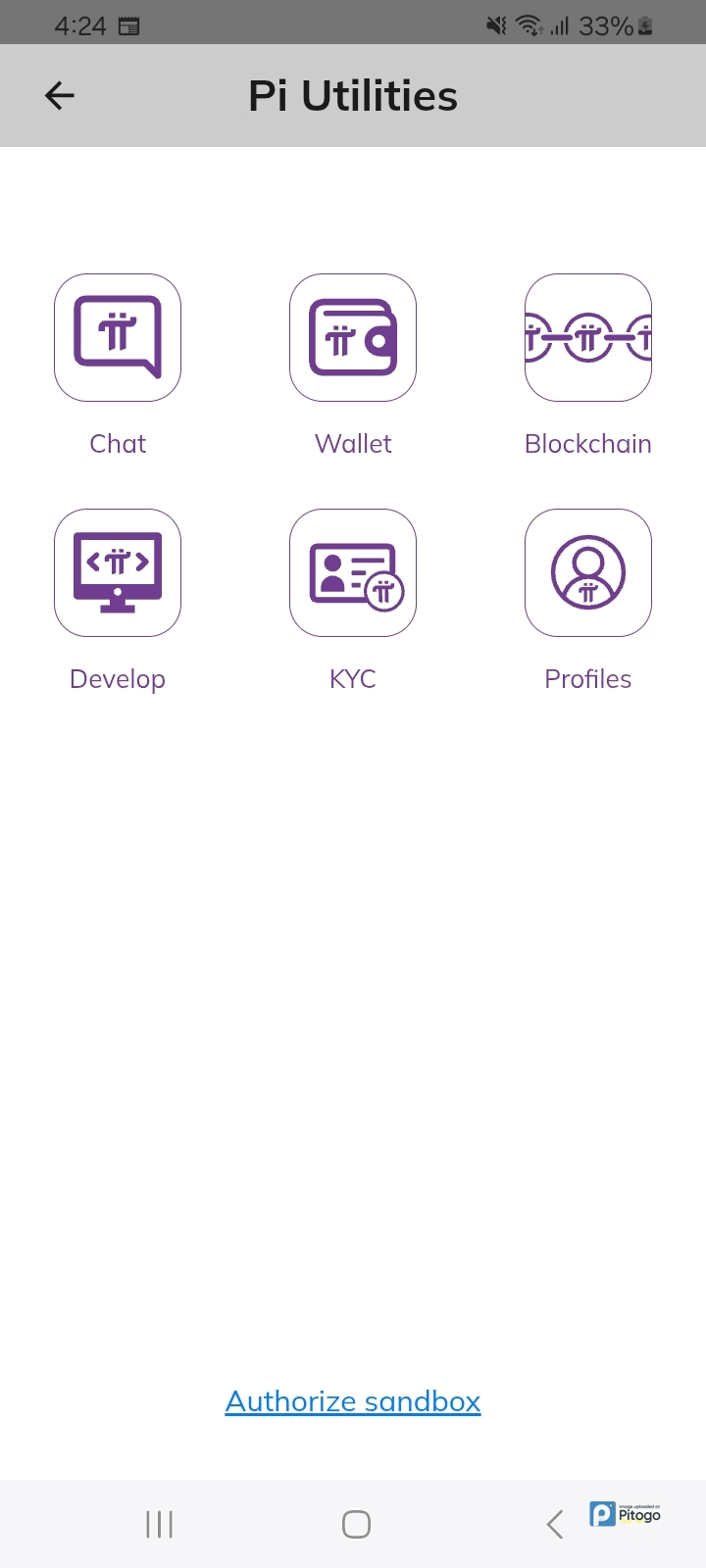
Task: Open the Develop utility
Action: pos(118,573)
